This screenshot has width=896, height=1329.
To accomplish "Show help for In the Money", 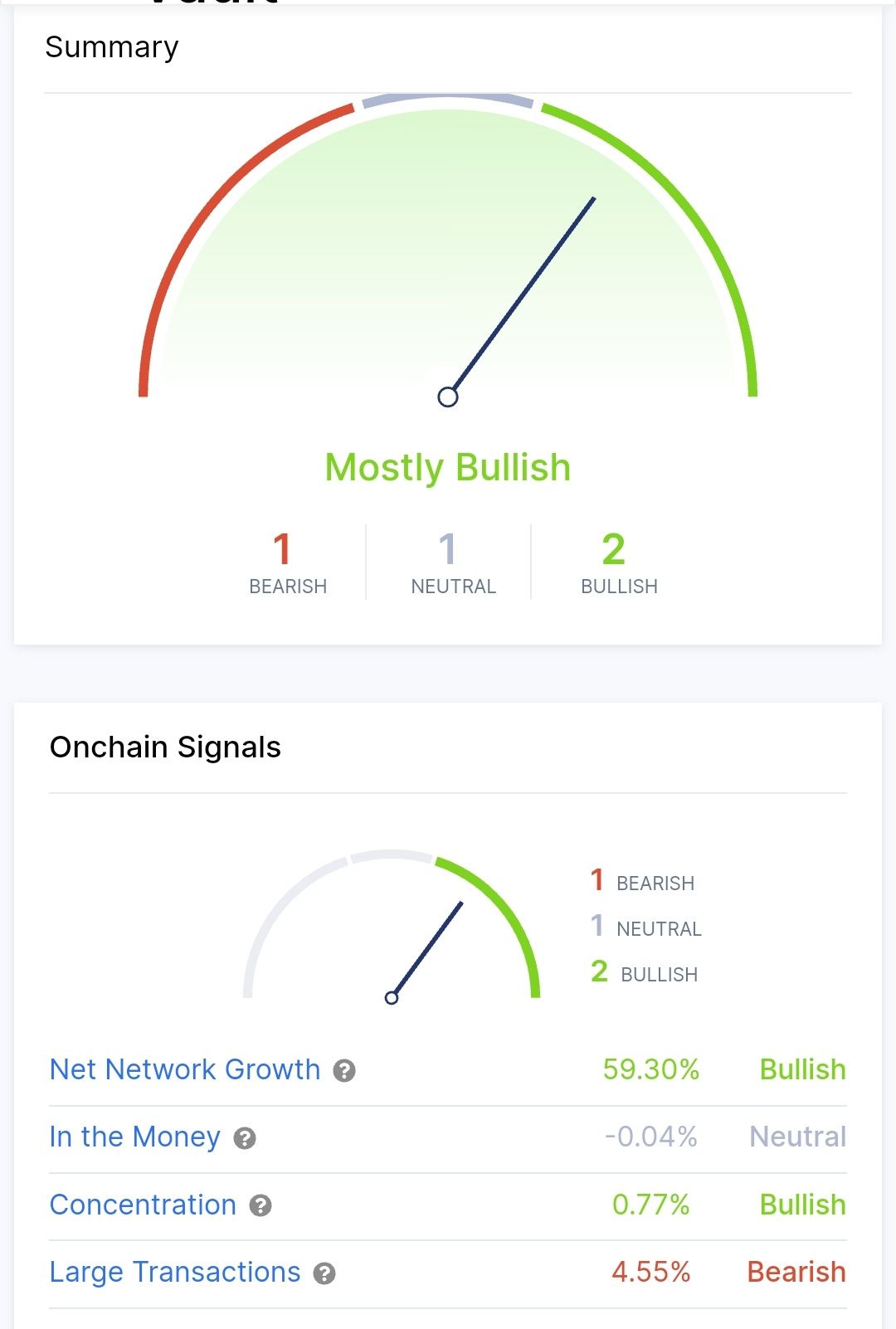I will coord(245,1138).
